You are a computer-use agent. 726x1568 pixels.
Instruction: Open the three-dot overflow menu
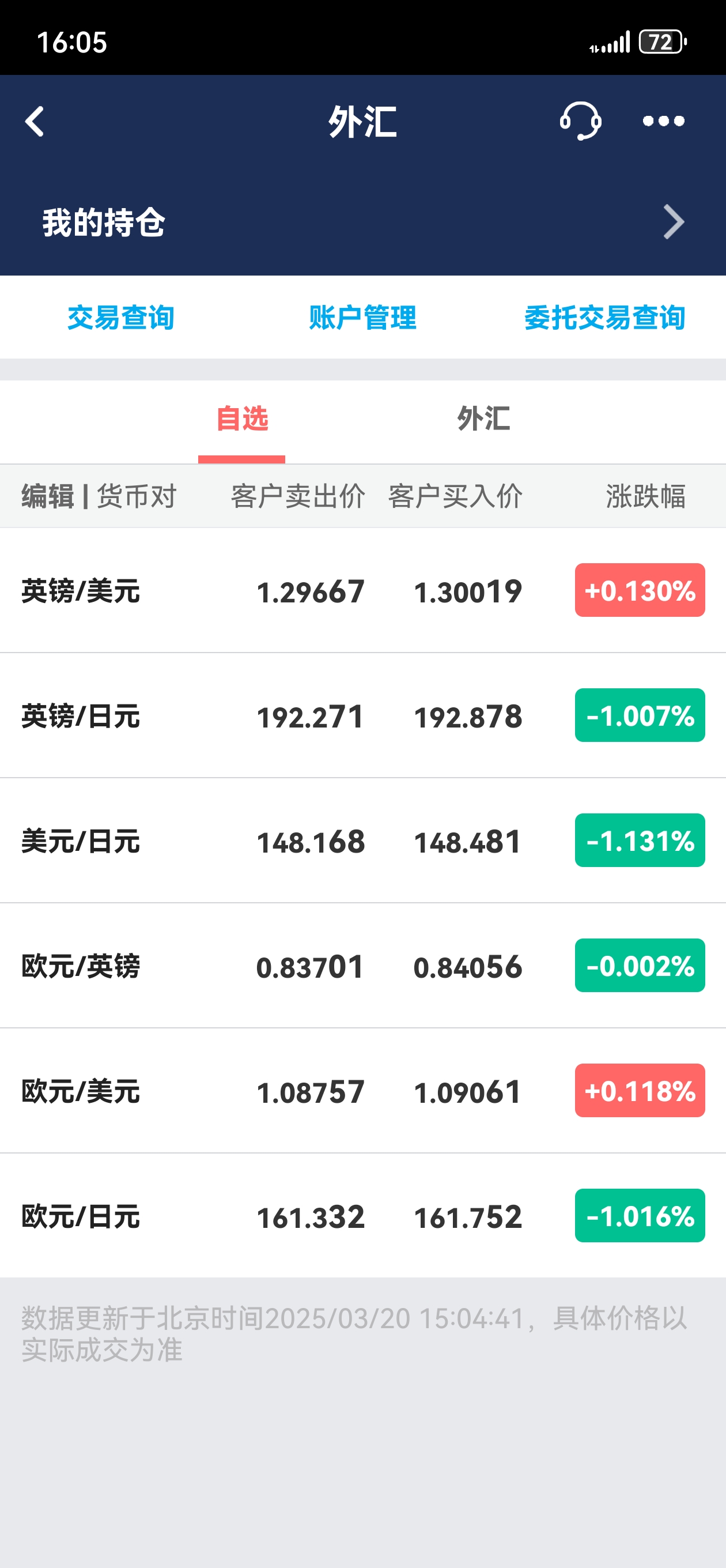[663, 121]
